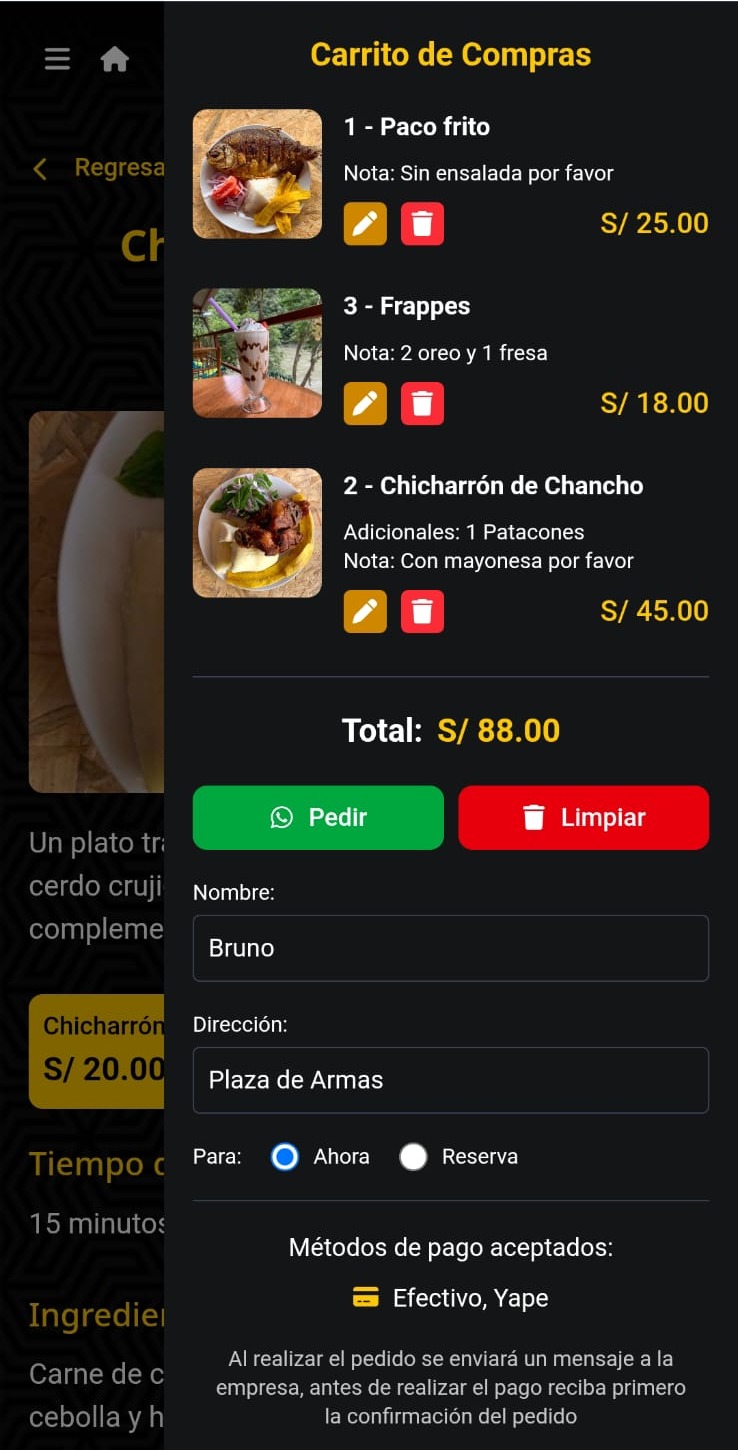The width and height of the screenshot is (738, 1450).
Task: Delete Chicharrón de Chancho from the cart
Action: coord(423,610)
